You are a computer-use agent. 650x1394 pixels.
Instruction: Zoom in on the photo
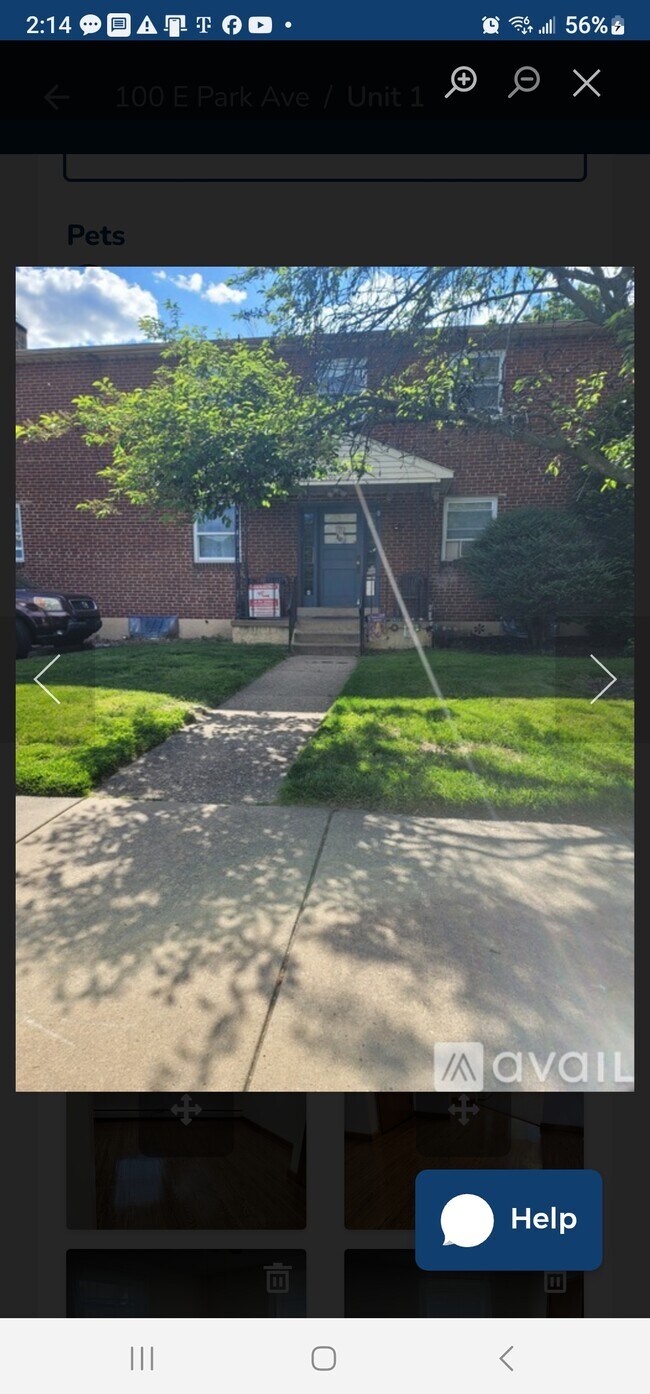[461, 82]
